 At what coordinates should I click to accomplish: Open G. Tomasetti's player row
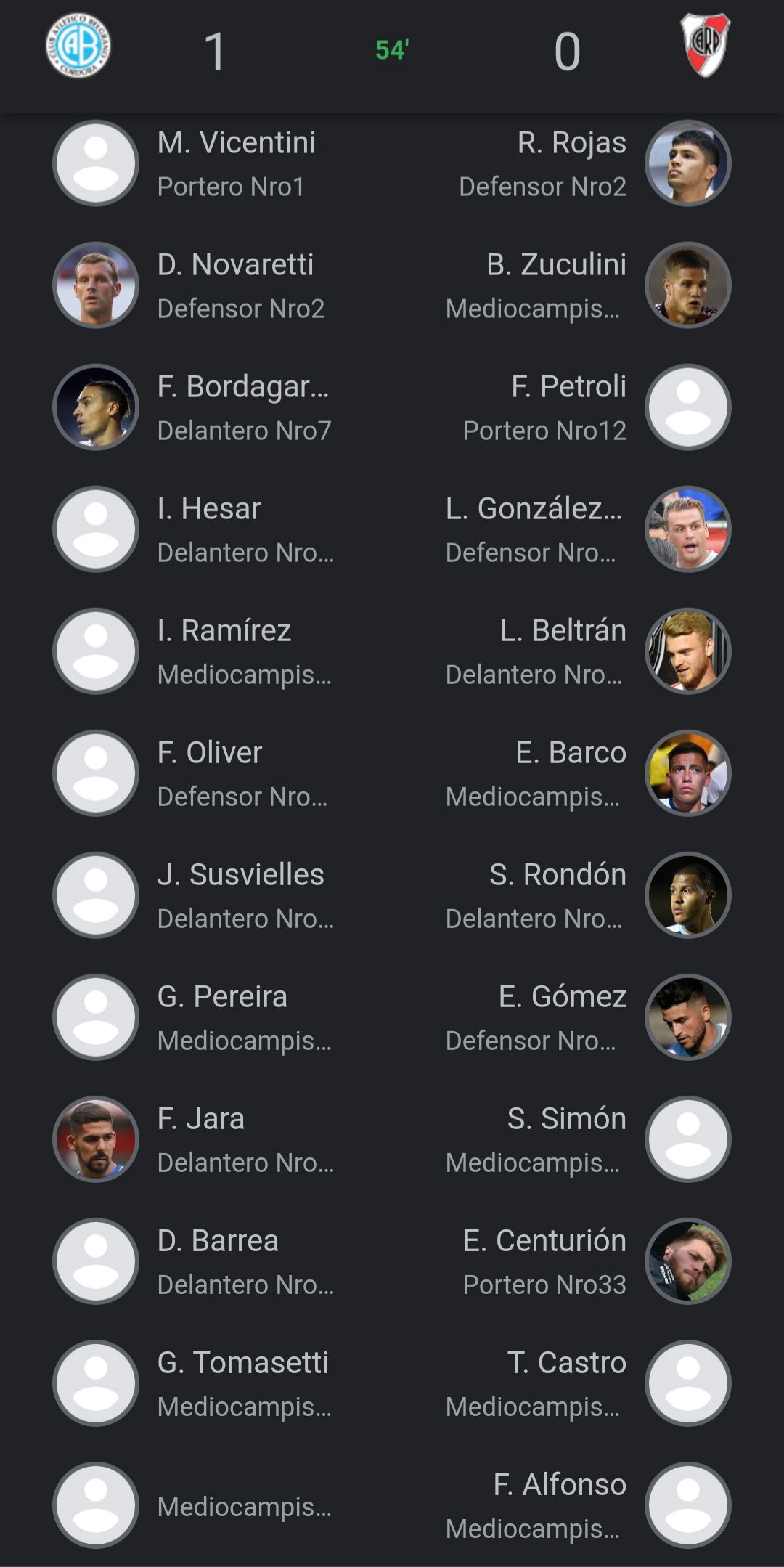[x=196, y=1383]
